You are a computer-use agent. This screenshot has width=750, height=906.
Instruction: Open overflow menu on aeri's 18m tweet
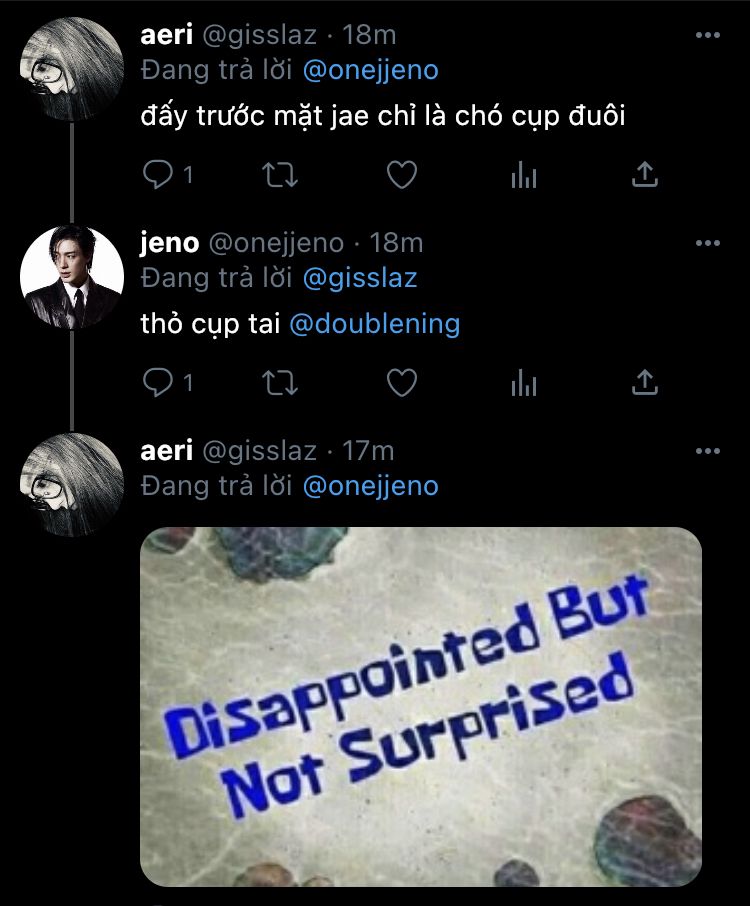point(707,35)
